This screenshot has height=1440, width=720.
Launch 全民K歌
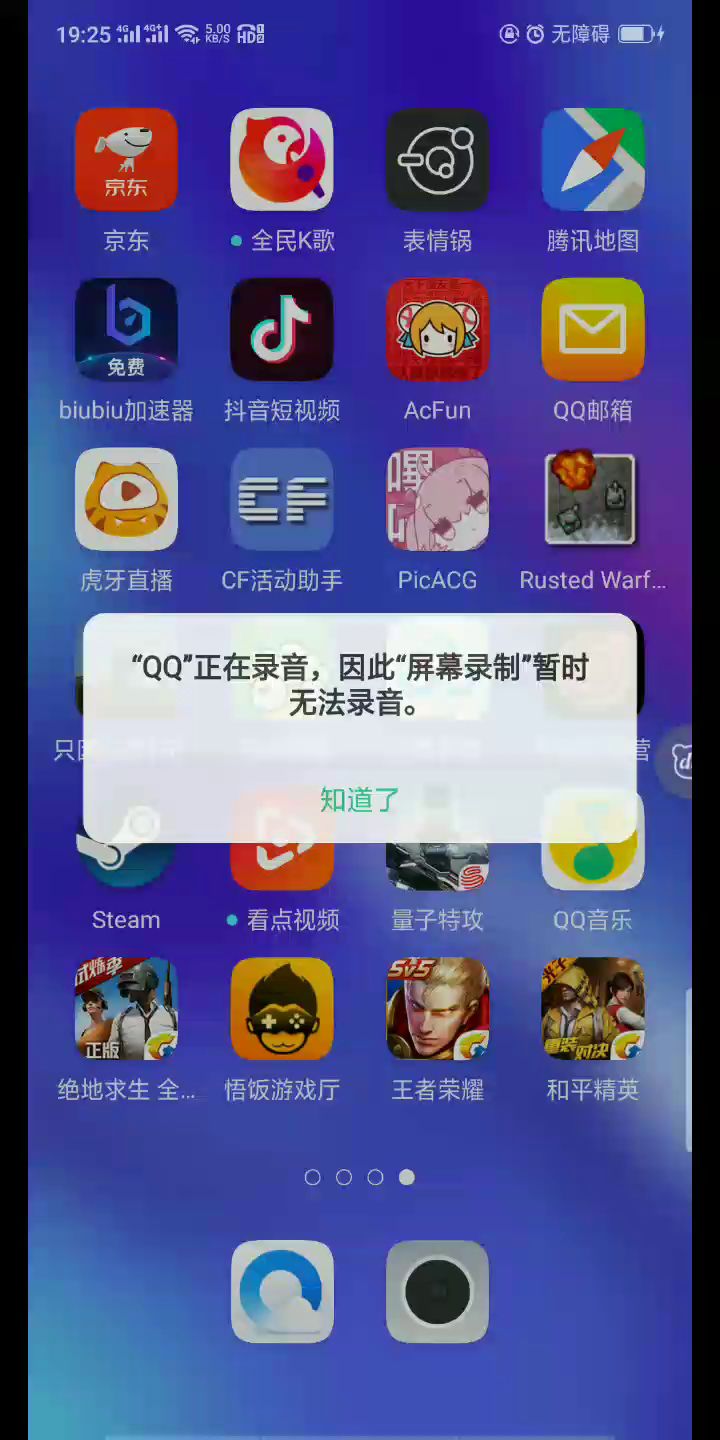pyautogui.click(x=282, y=160)
